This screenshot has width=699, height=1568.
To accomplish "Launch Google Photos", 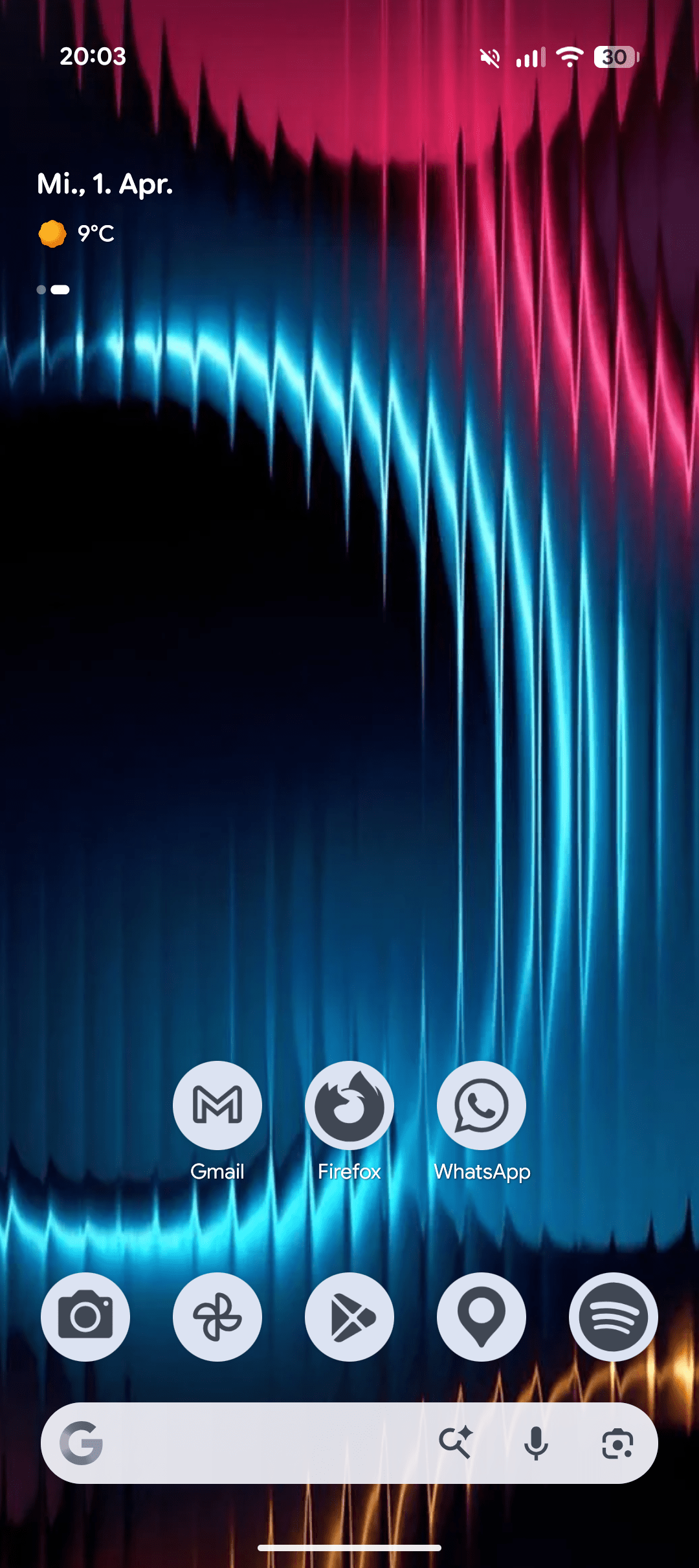I will click(217, 1317).
